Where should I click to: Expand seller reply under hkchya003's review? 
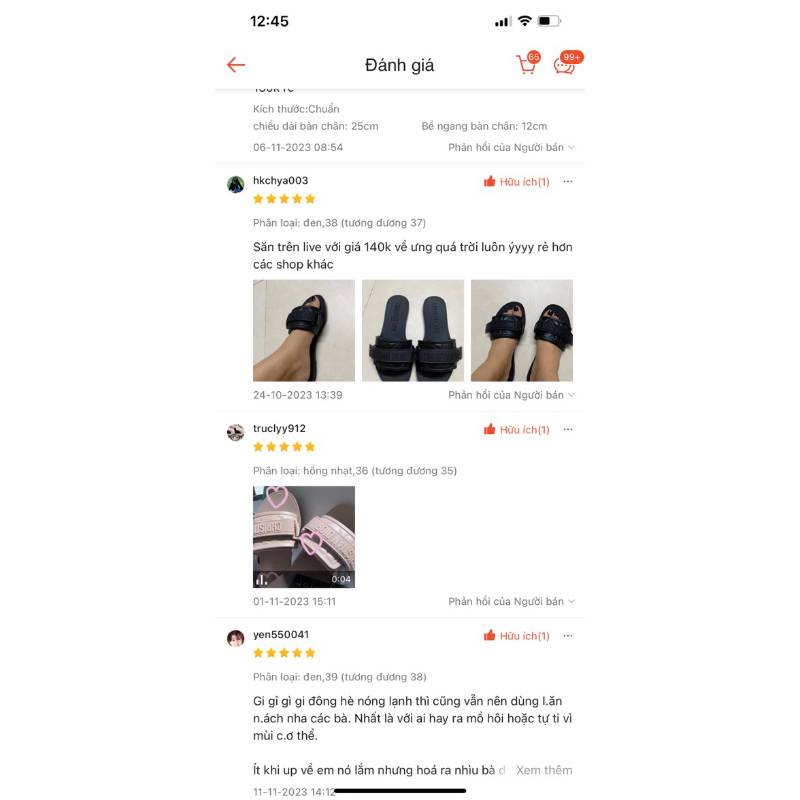[x=512, y=395]
